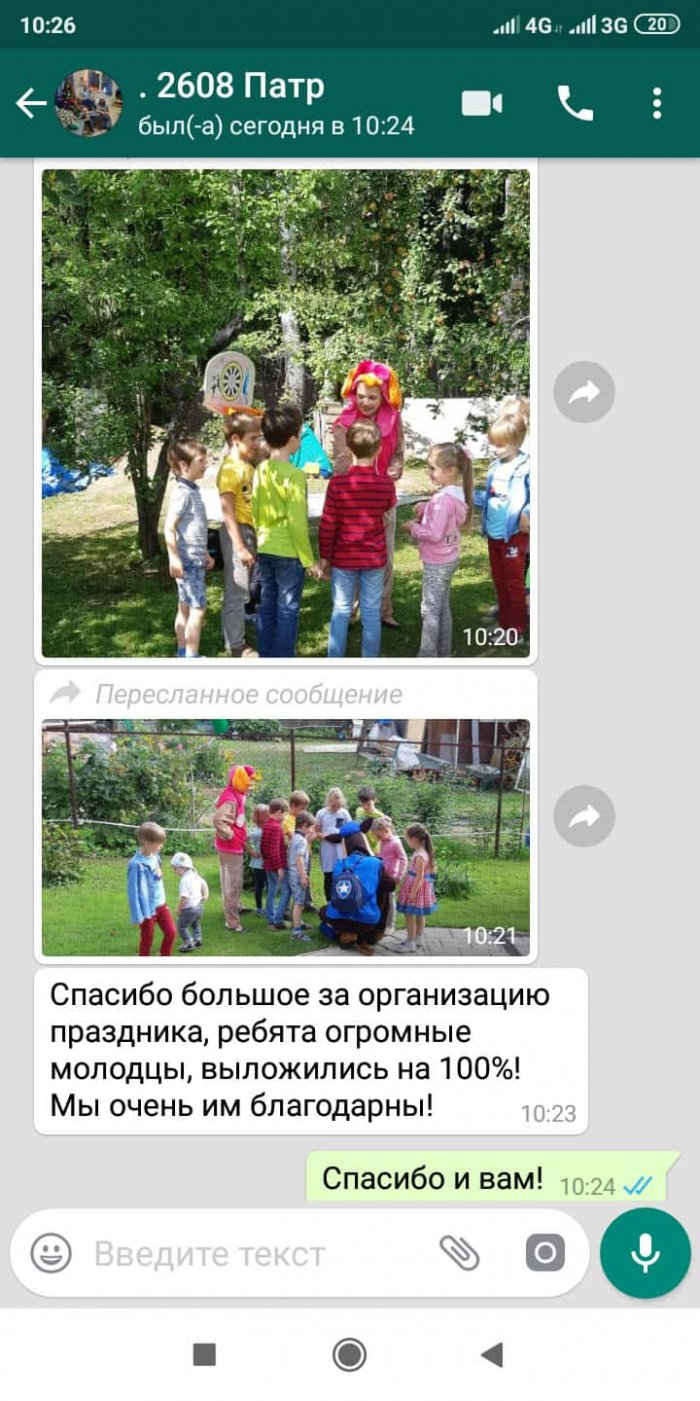Start a voice call
700x1401 pixels.
point(575,103)
